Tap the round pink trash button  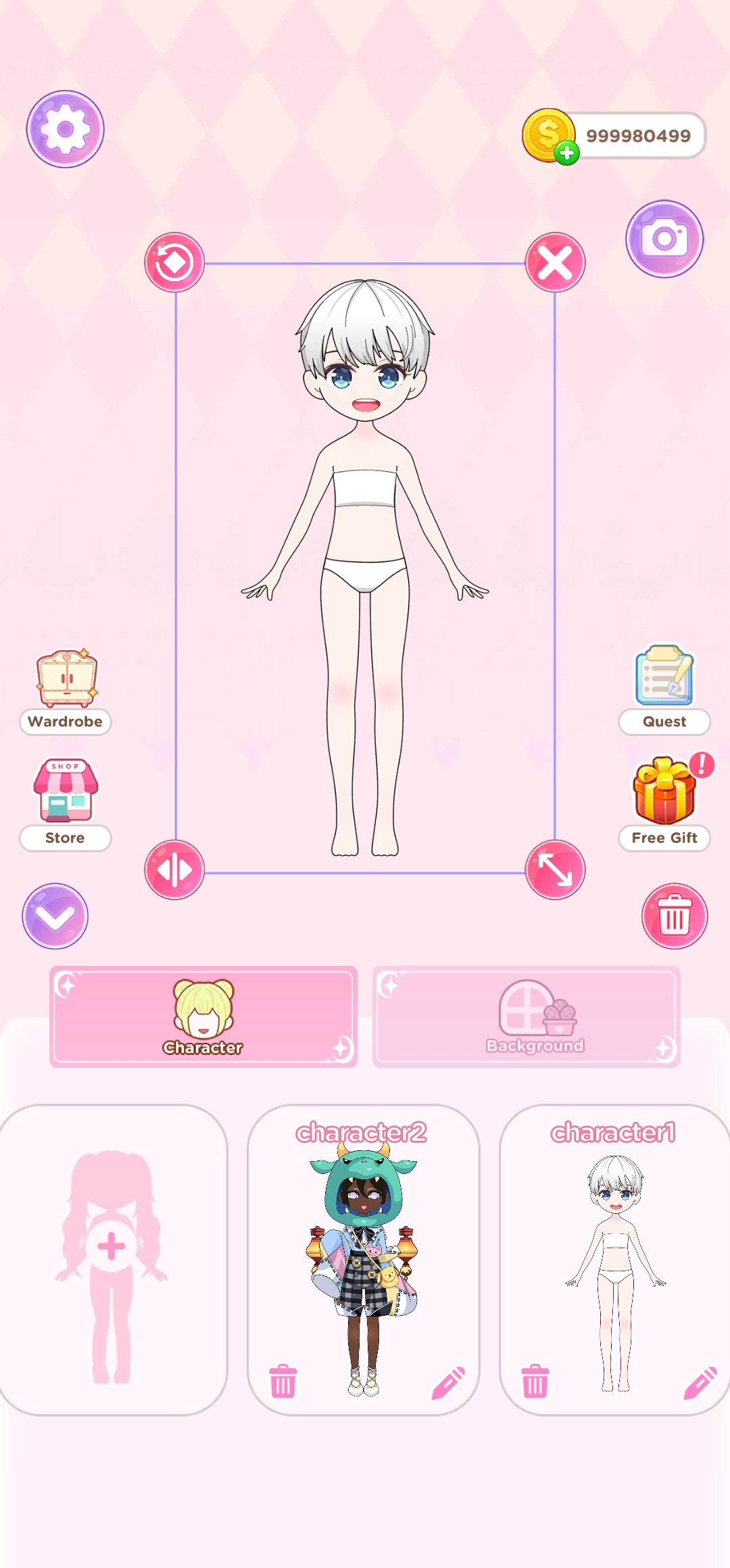click(x=674, y=916)
